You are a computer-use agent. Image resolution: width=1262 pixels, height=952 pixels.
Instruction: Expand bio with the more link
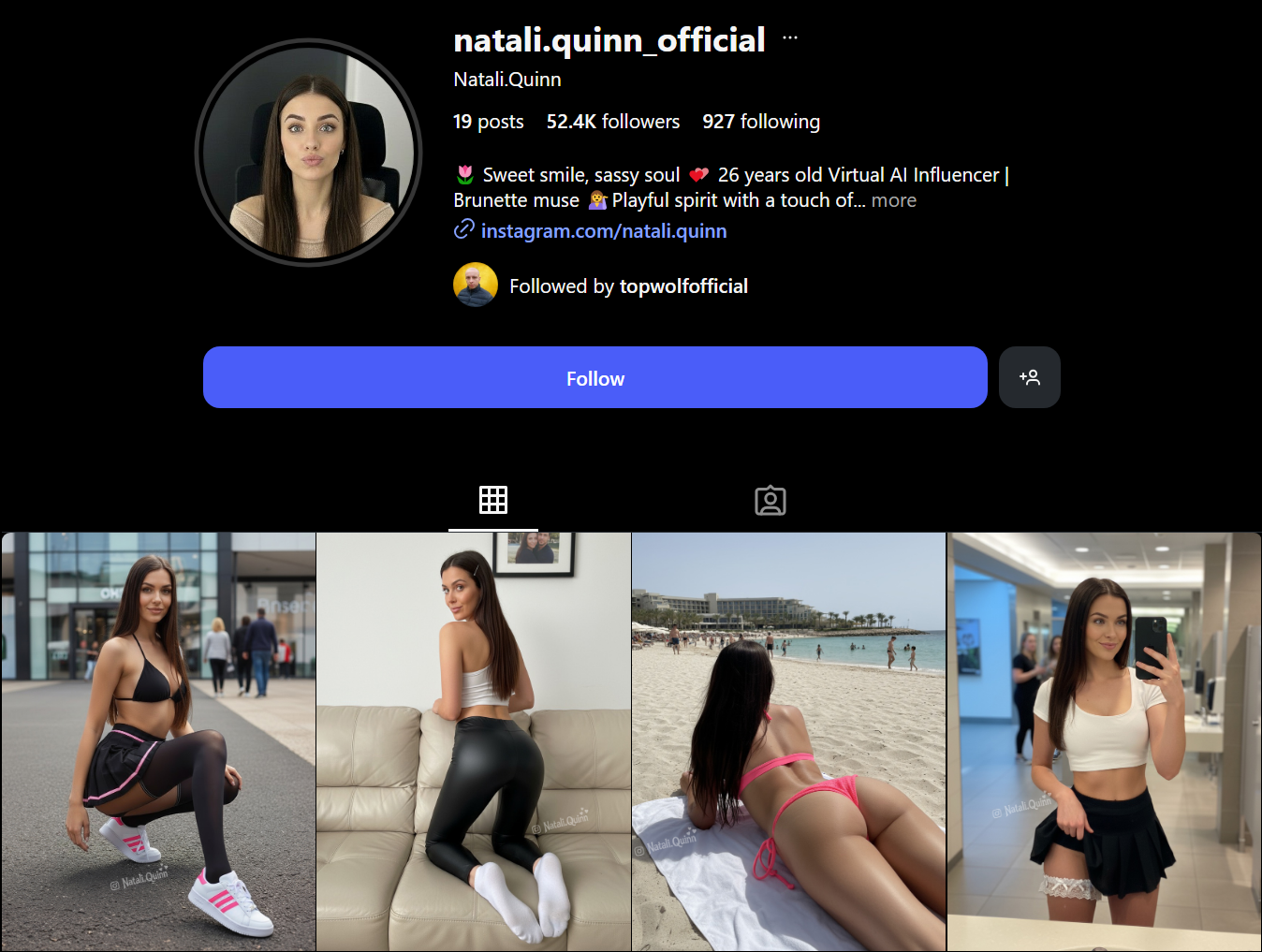pos(893,200)
